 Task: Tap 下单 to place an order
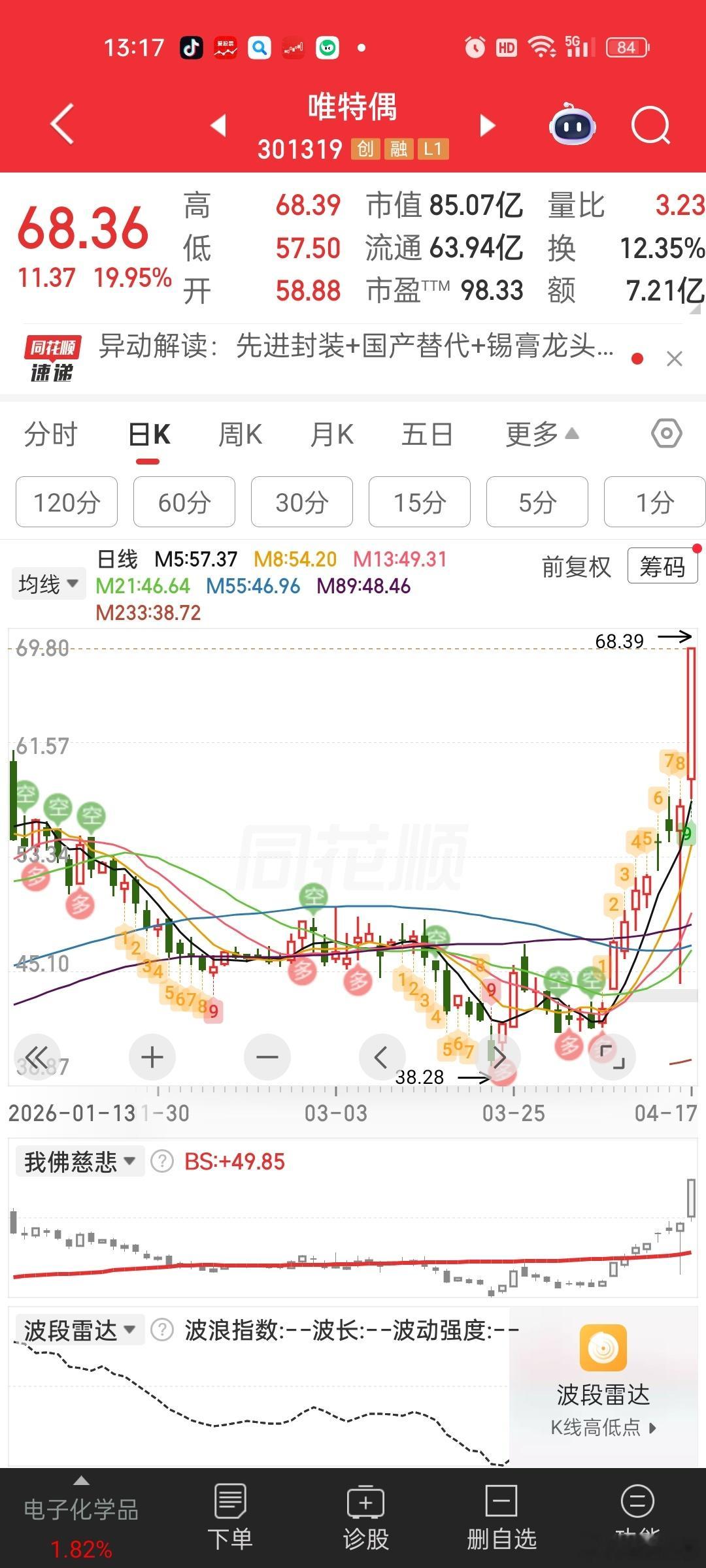[x=230, y=1516]
